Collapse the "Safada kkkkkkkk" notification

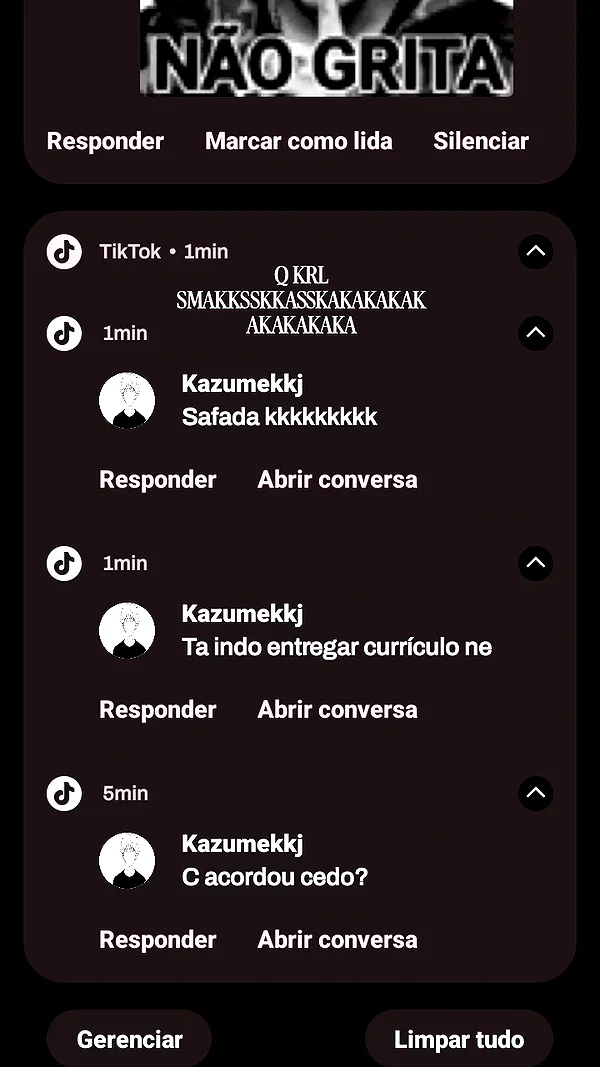[535, 333]
